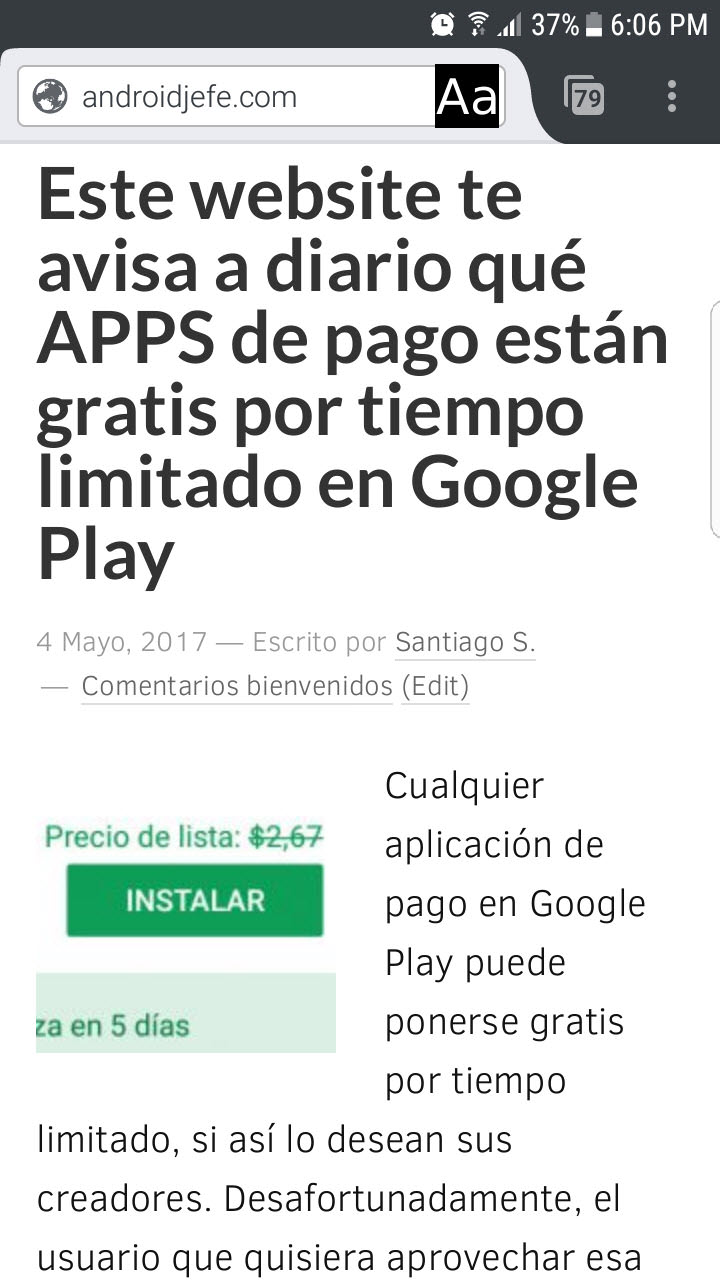The height and width of the screenshot is (1280, 720).
Task: Tap the androidjefe.com address bar
Action: [226, 97]
